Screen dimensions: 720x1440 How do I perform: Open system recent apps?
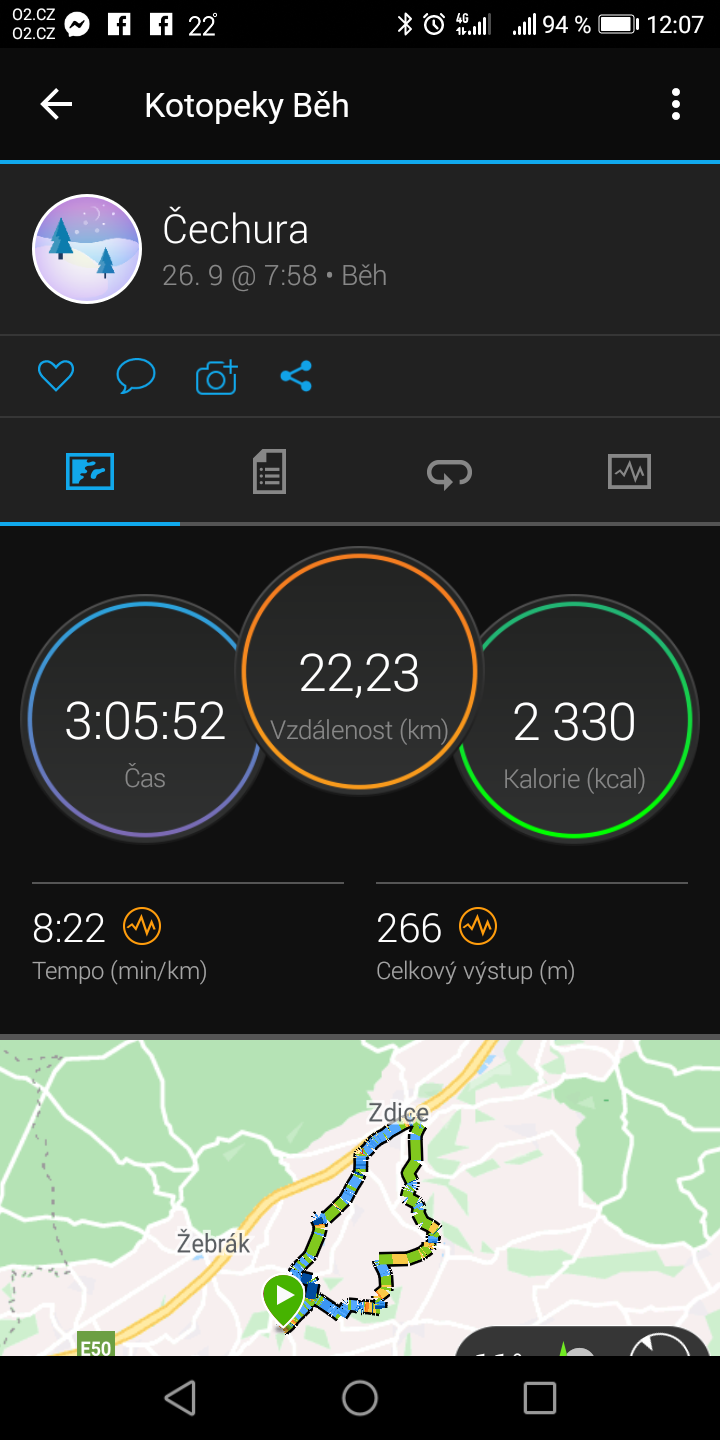coord(540,1398)
